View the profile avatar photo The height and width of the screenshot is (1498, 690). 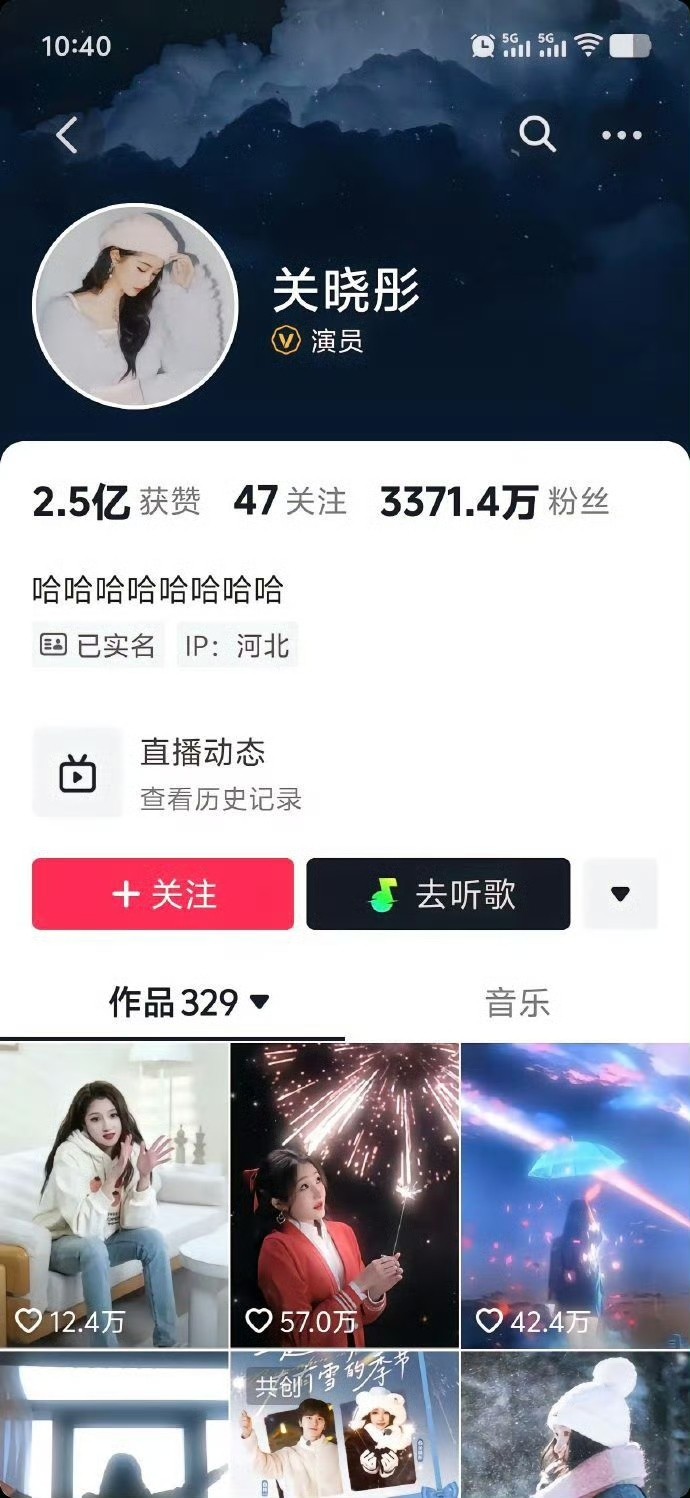pos(136,306)
